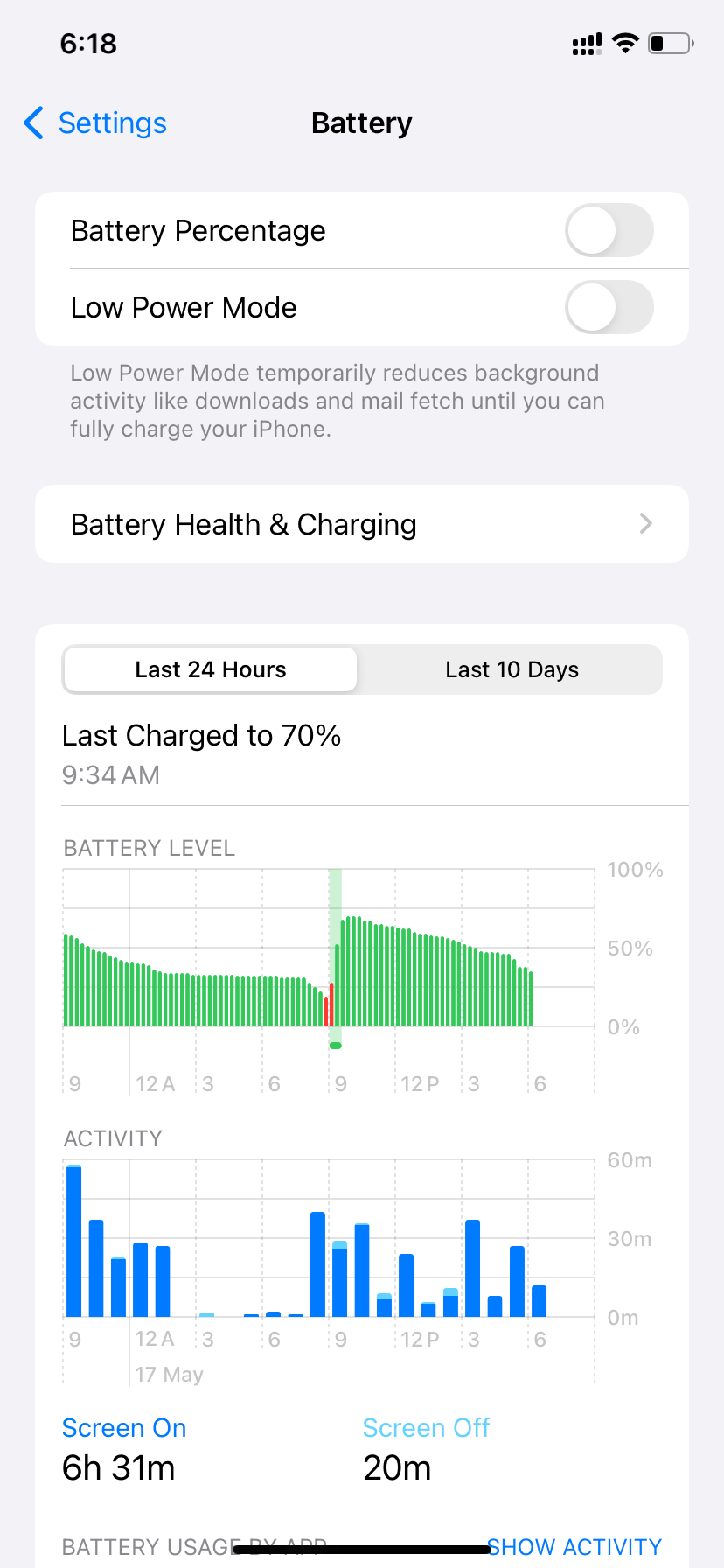
Task: Turn on Low Power Mode
Action: tap(609, 307)
